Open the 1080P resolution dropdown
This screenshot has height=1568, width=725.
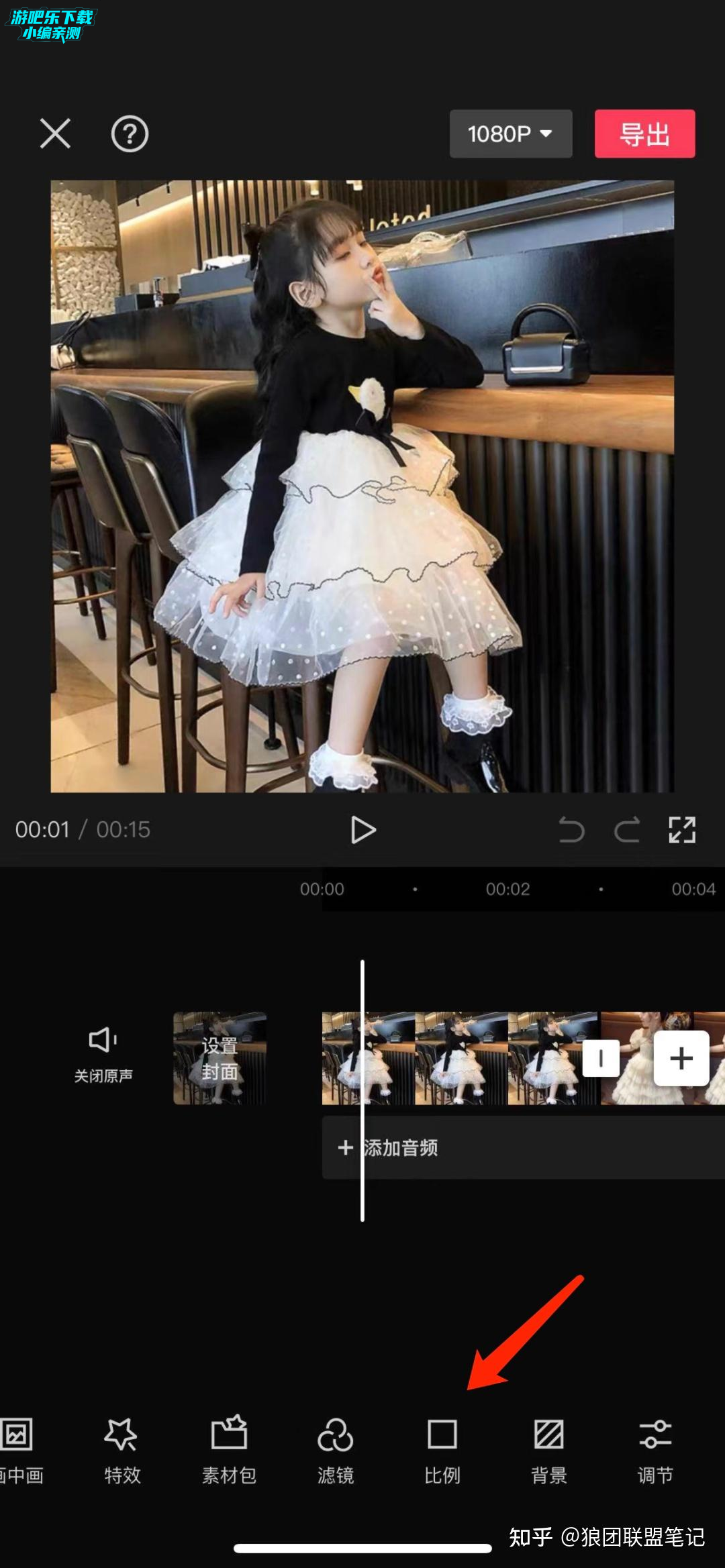pyautogui.click(x=510, y=134)
